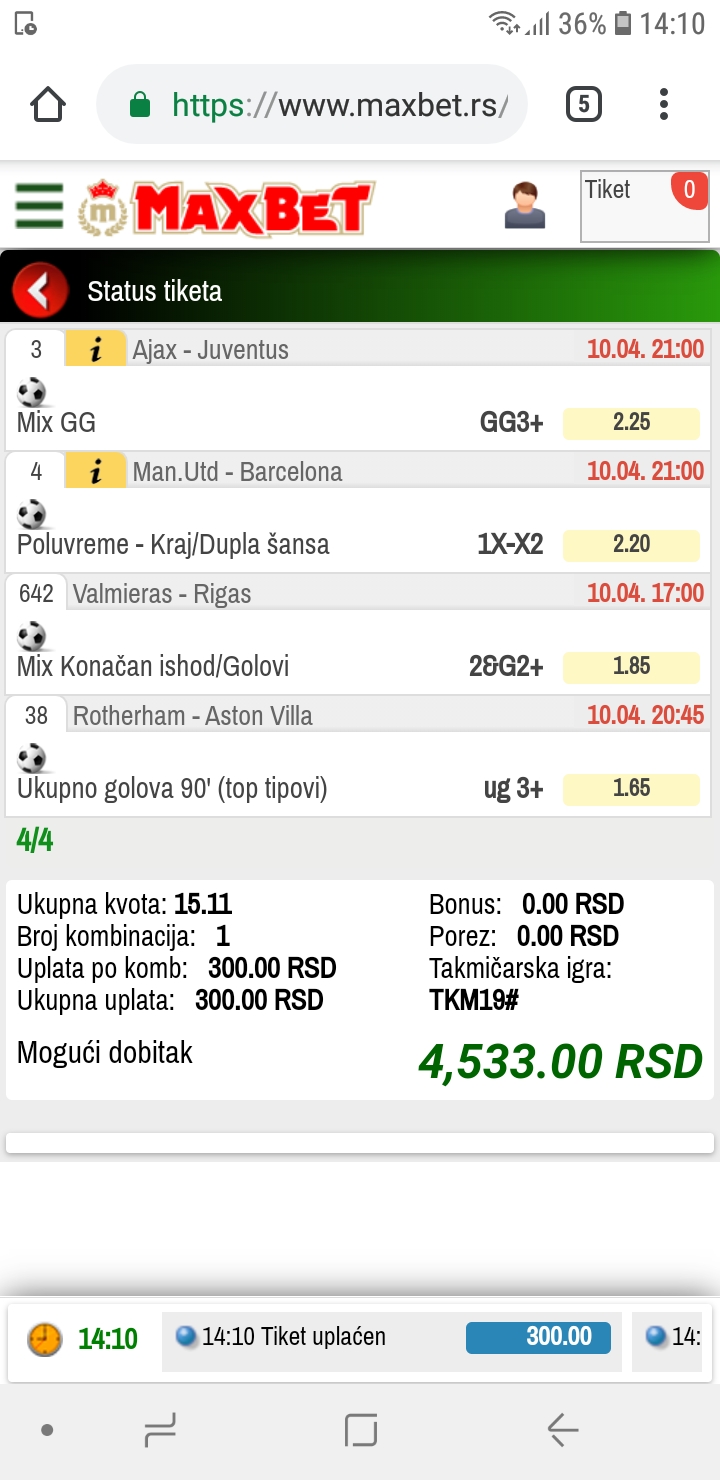
Task: Open the user profile icon
Action: pos(525,205)
